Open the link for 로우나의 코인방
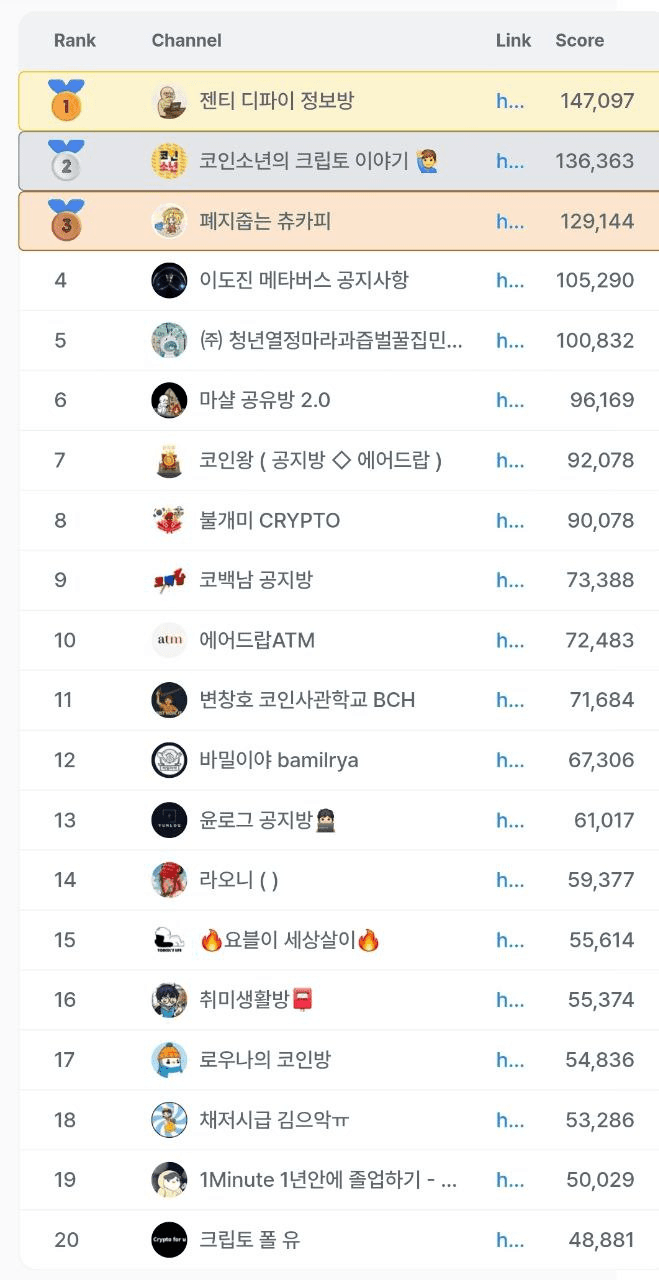Viewport: 659px width, 1280px height. point(510,1061)
